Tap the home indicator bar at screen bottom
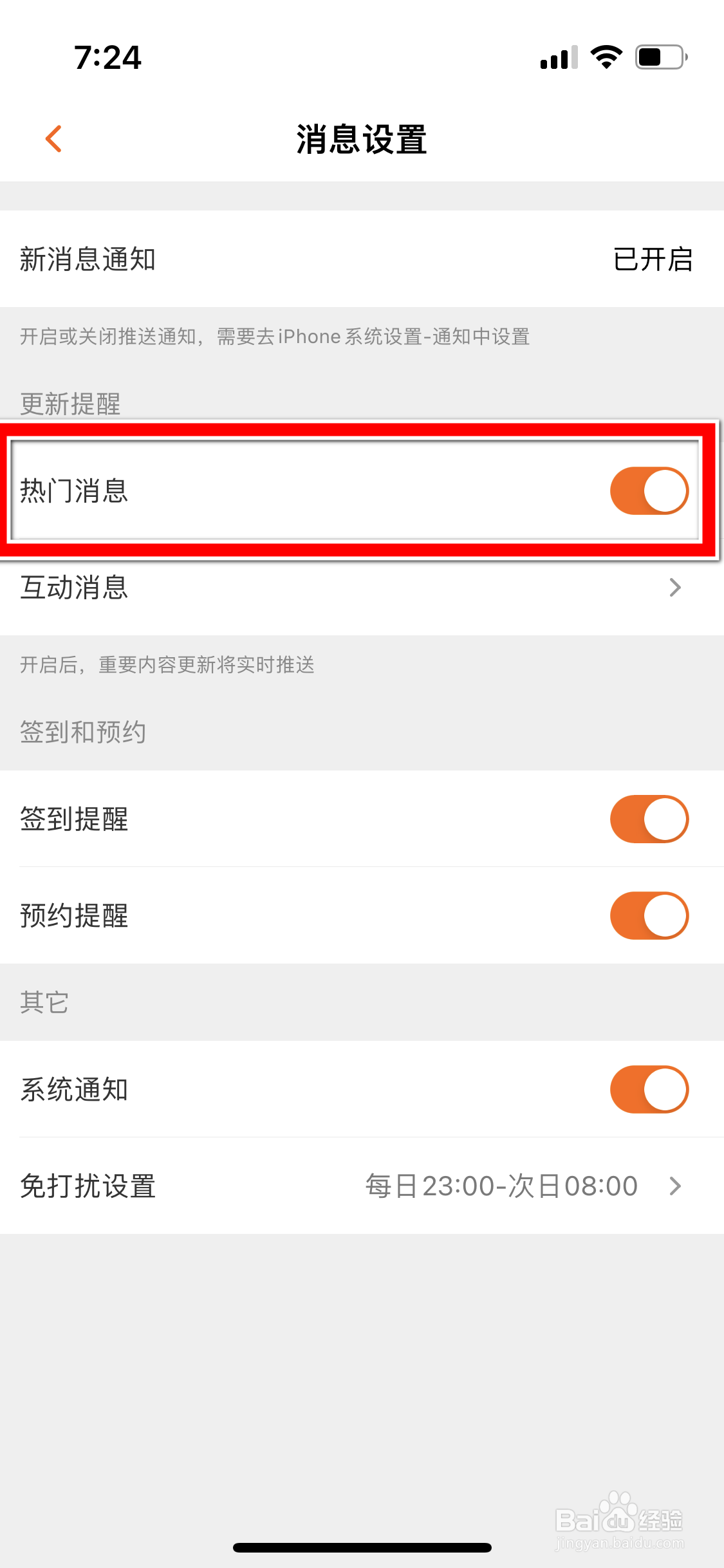 coord(362,1547)
